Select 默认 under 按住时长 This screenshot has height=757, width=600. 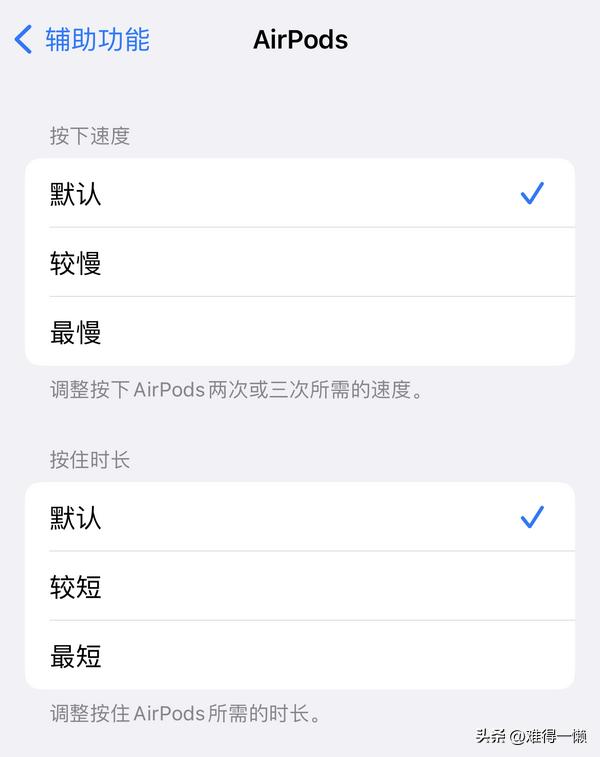pos(299,517)
